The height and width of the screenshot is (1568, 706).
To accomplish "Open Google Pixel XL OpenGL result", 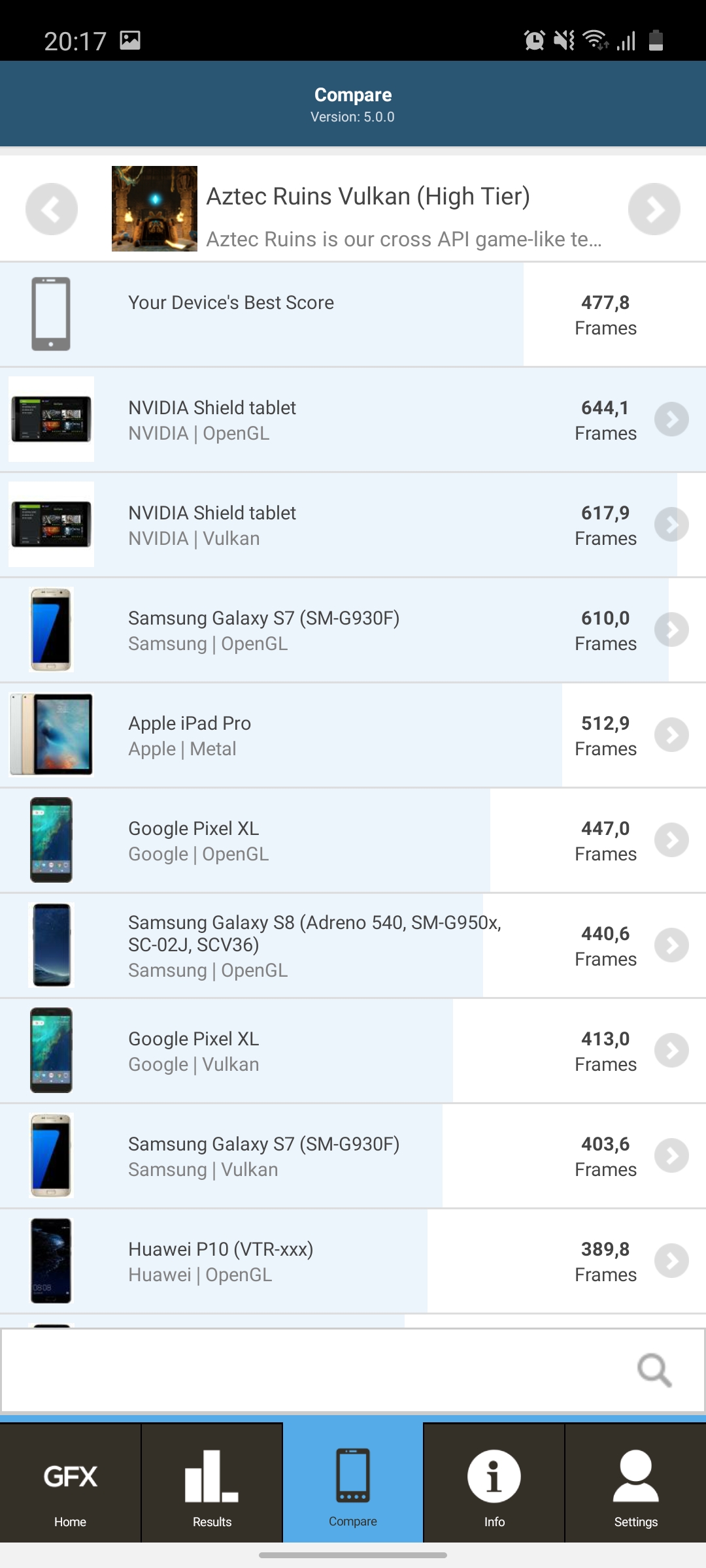I will coord(353,840).
